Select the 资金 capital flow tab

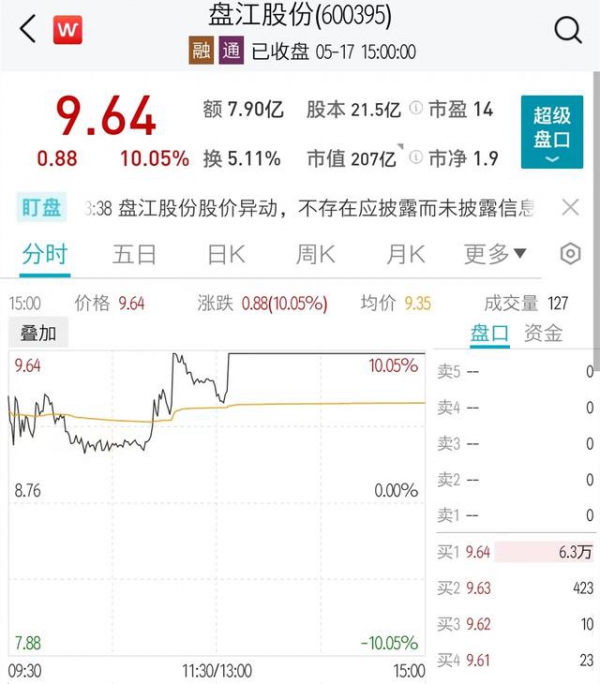pyautogui.click(x=543, y=333)
